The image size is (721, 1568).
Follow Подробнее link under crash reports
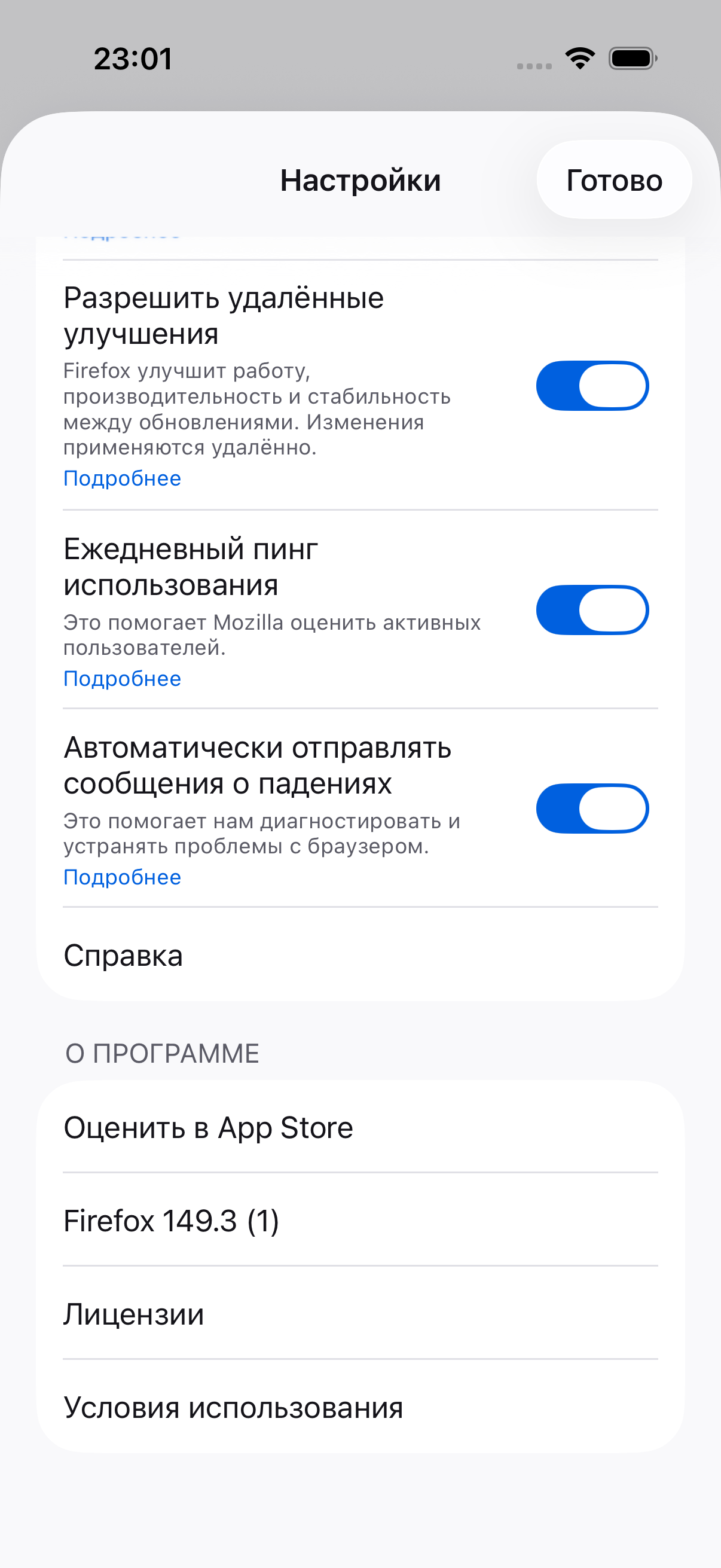pos(123,877)
